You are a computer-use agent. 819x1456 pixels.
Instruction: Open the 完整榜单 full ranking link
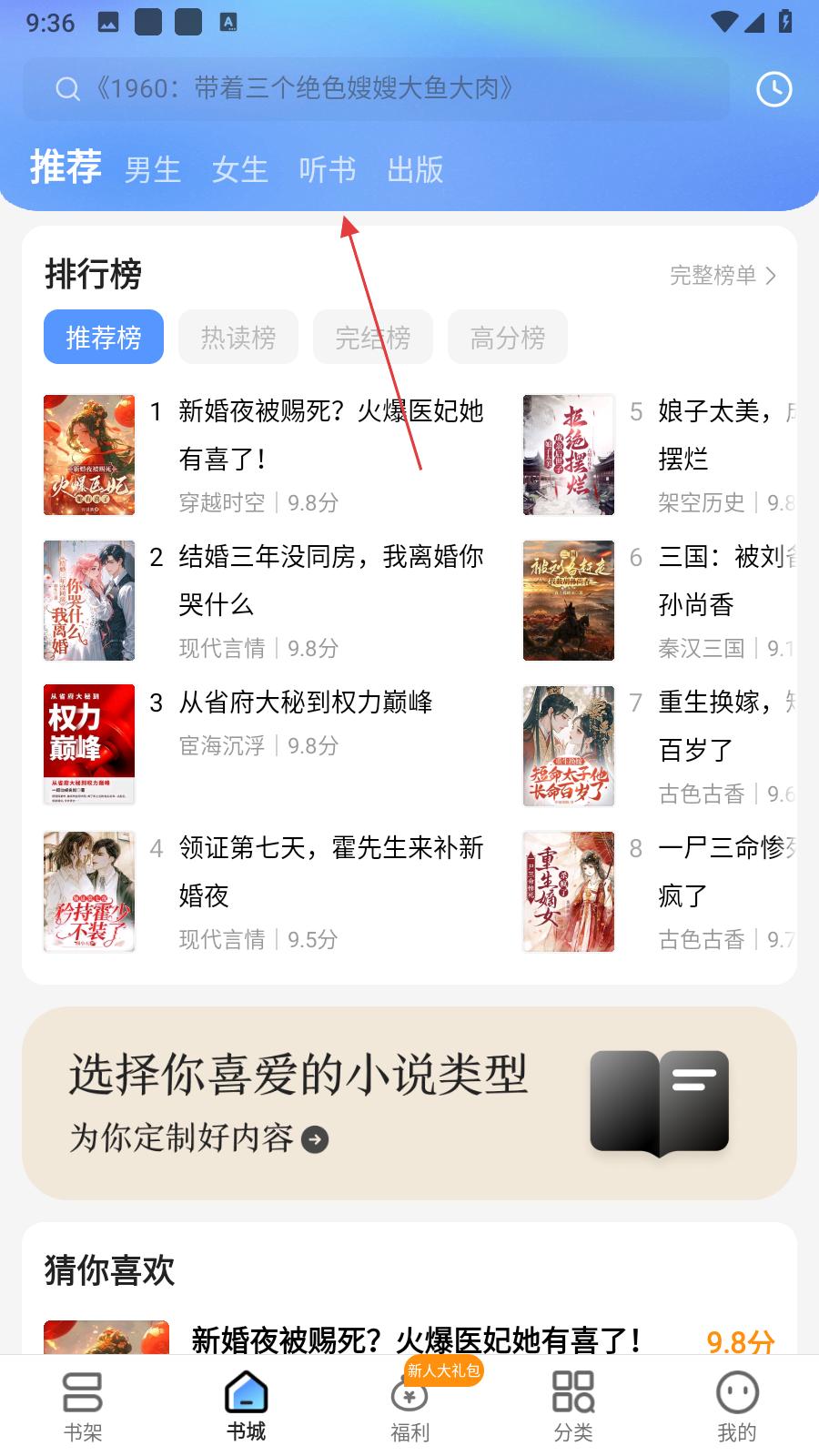[x=723, y=276]
